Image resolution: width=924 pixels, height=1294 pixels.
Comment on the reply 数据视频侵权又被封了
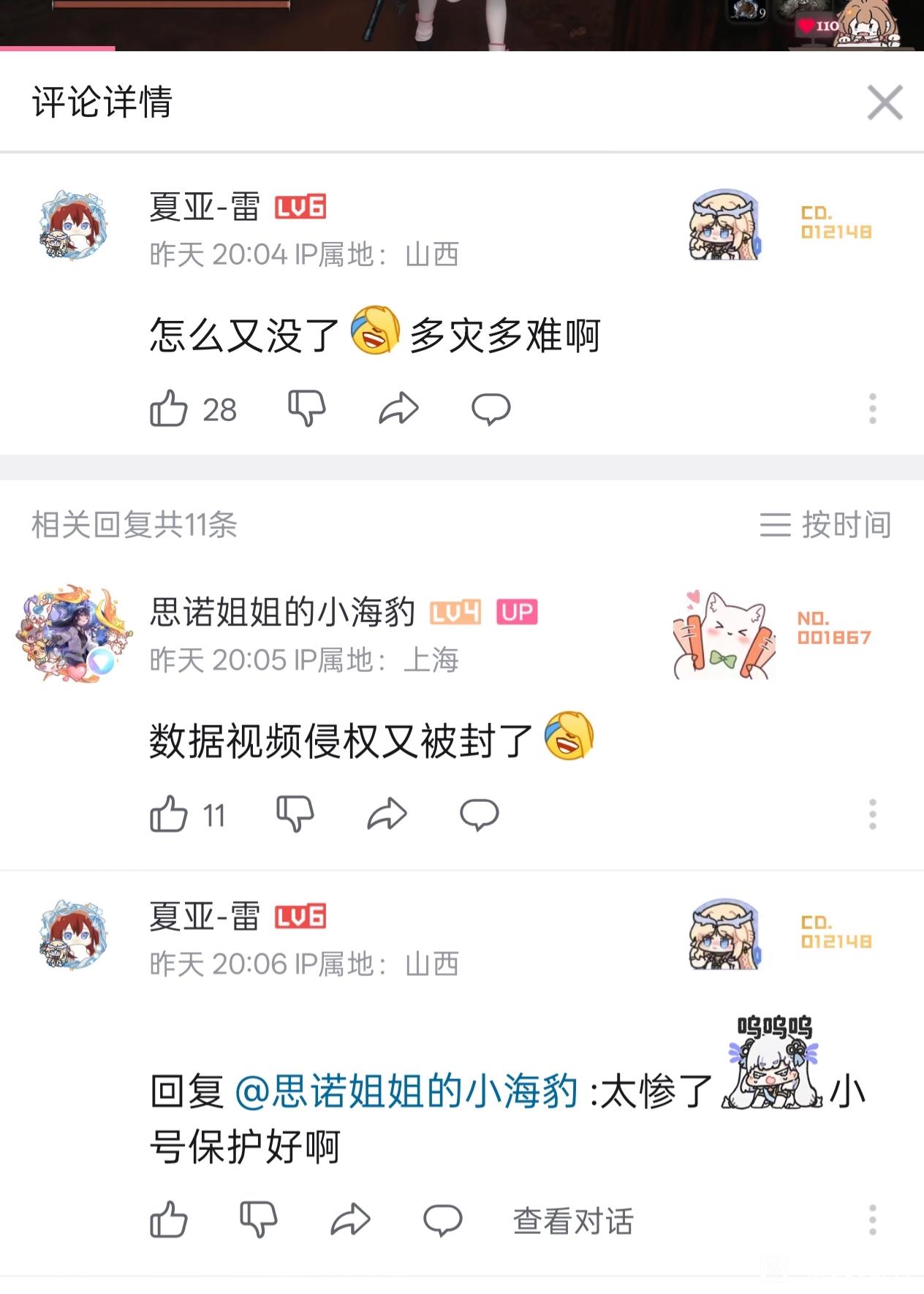[x=479, y=814]
